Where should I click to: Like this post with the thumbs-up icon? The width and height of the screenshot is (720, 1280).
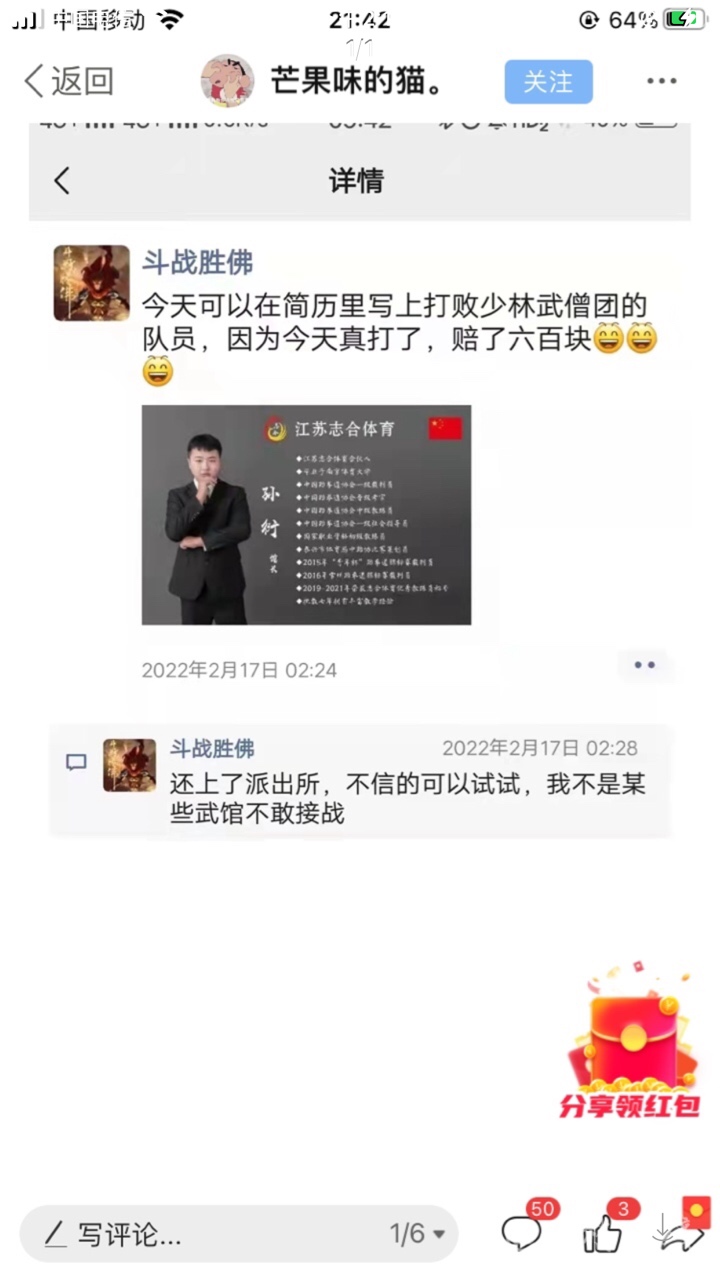[603, 1235]
